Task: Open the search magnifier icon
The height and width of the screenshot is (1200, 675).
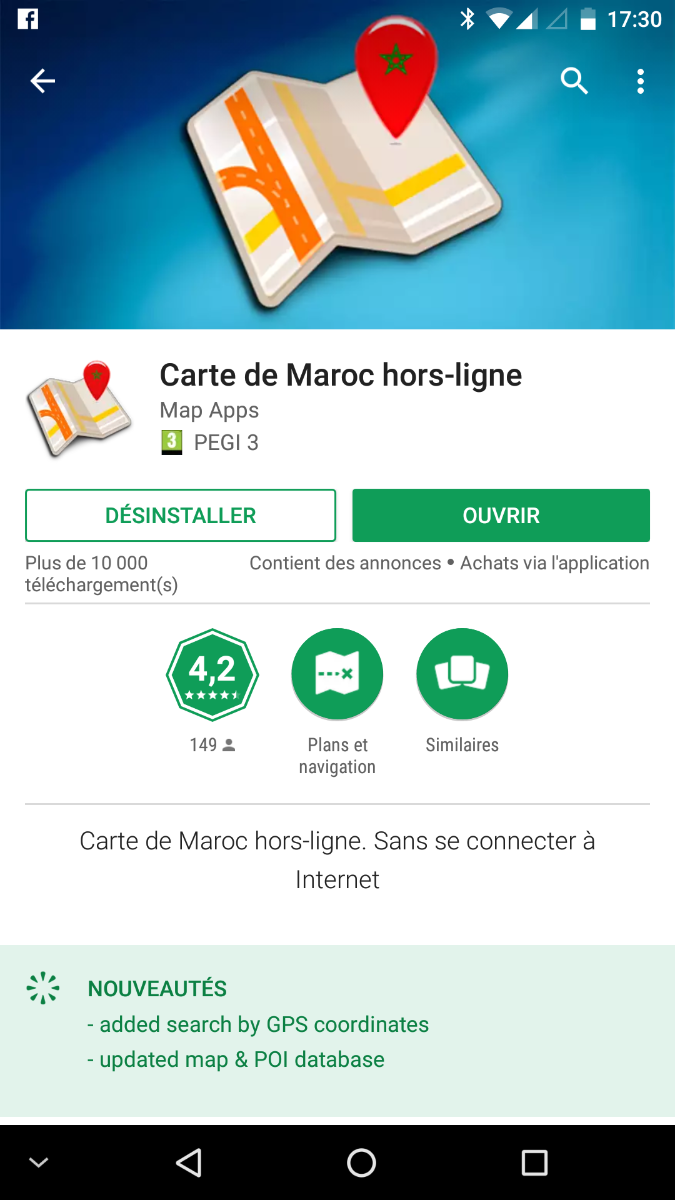Action: pos(574,81)
